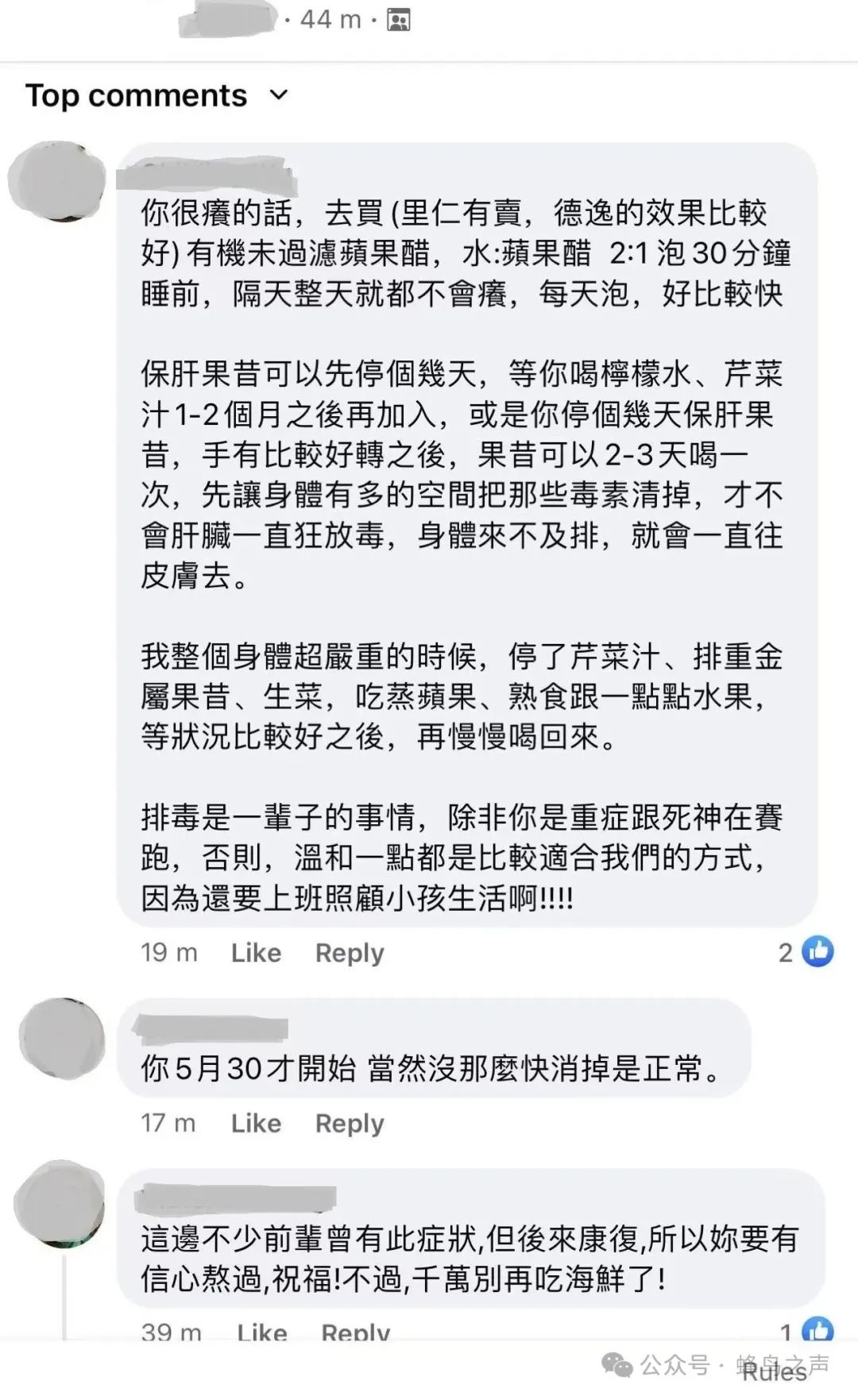This screenshot has width=858, height=1400.
Task: View reactions on the 蘋果醋 comment
Action: click(806, 951)
